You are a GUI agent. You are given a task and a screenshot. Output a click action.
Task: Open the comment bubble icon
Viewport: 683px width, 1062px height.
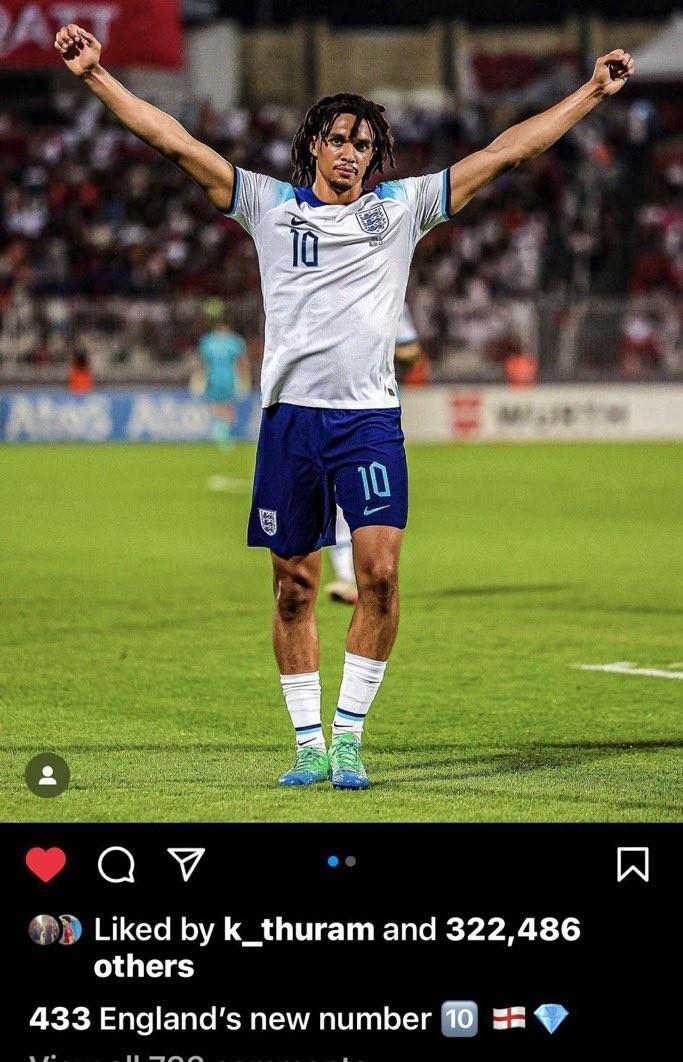[116, 864]
